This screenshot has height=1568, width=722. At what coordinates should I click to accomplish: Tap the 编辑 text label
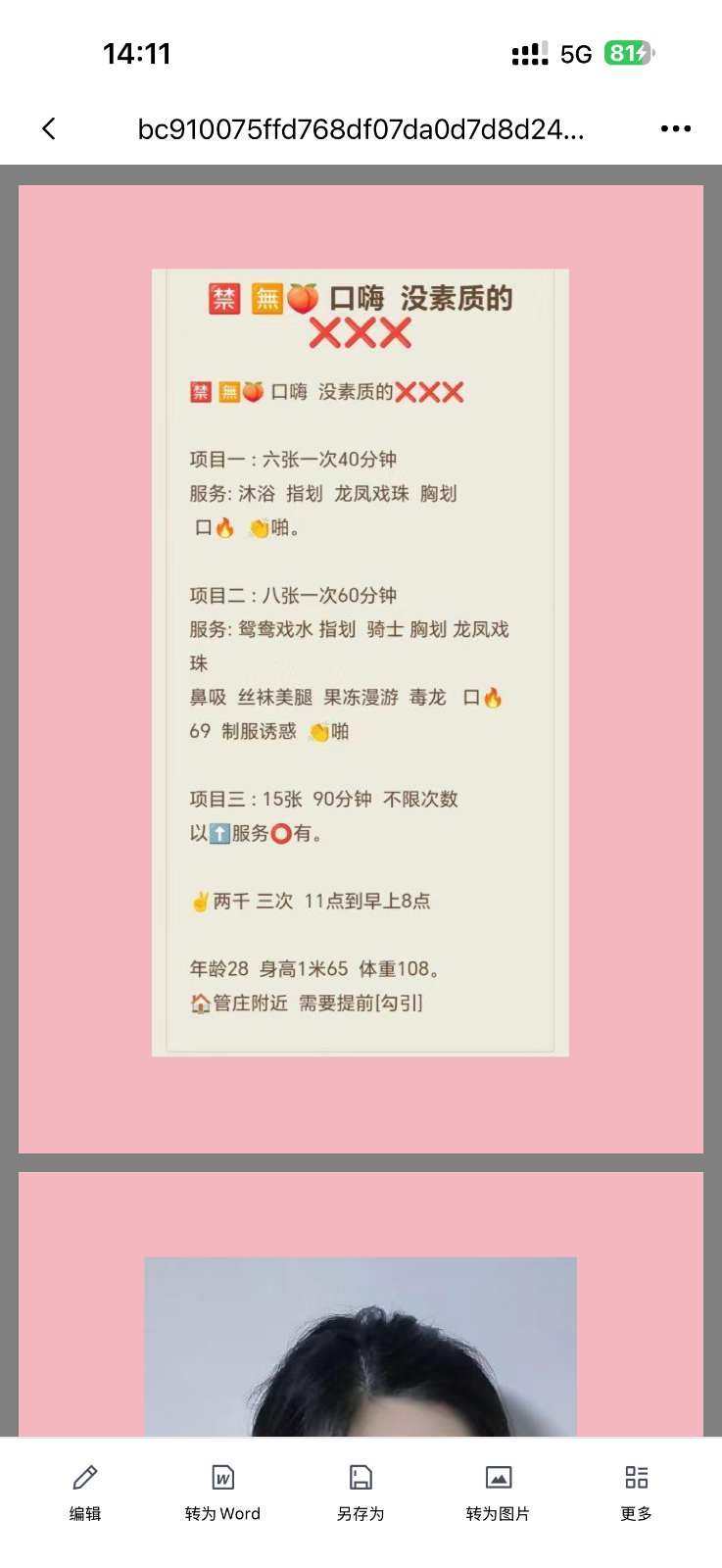[x=84, y=1513]
